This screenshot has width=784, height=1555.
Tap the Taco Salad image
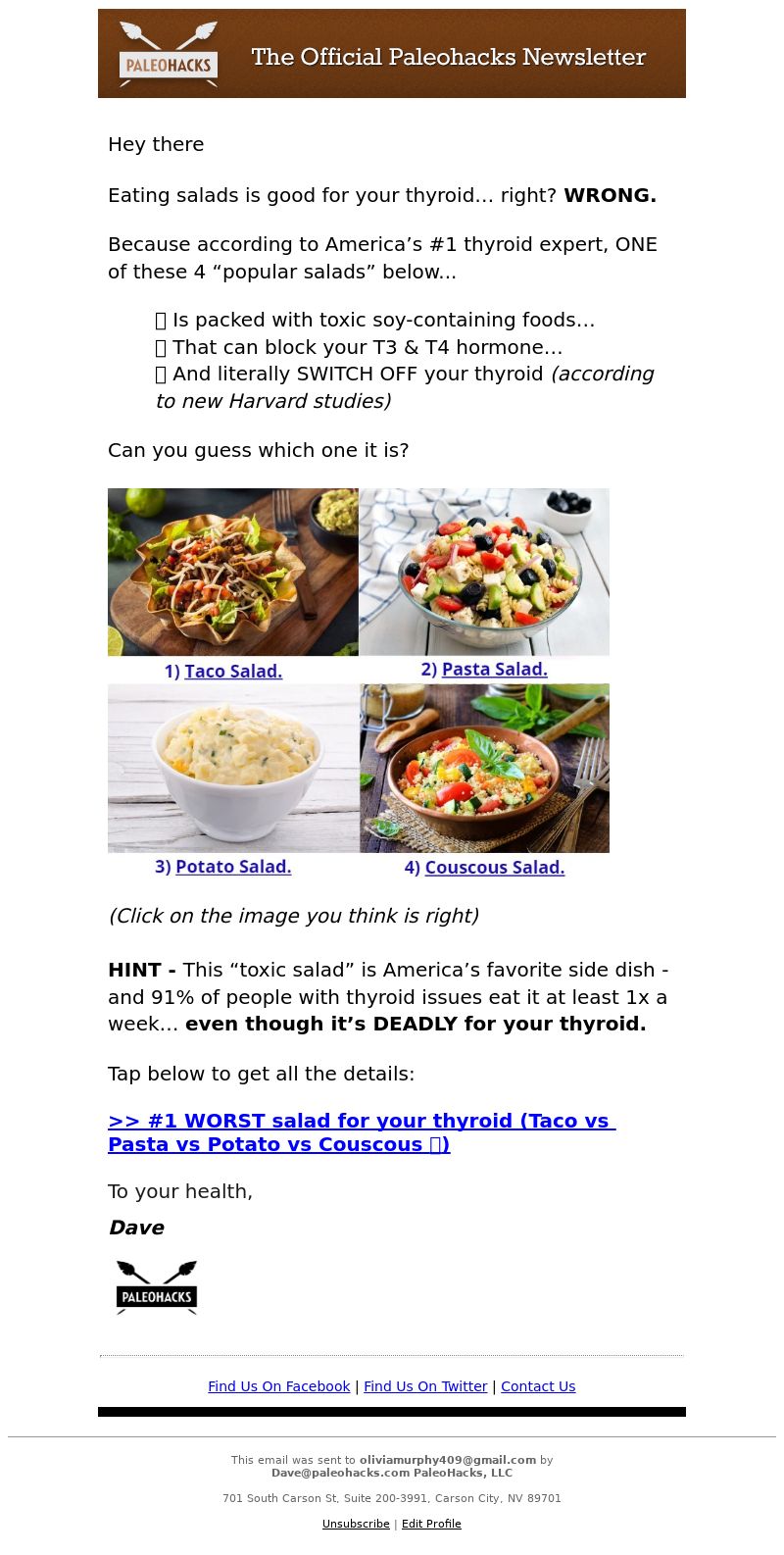pos(233,572)
